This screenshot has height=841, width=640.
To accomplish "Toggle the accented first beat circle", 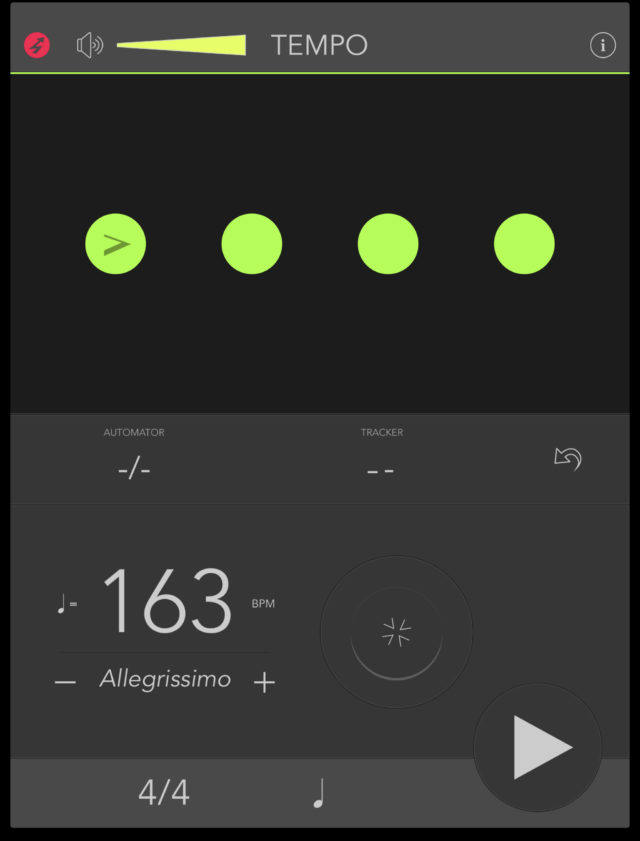I will pyautogui.click(x=116, y=244).
